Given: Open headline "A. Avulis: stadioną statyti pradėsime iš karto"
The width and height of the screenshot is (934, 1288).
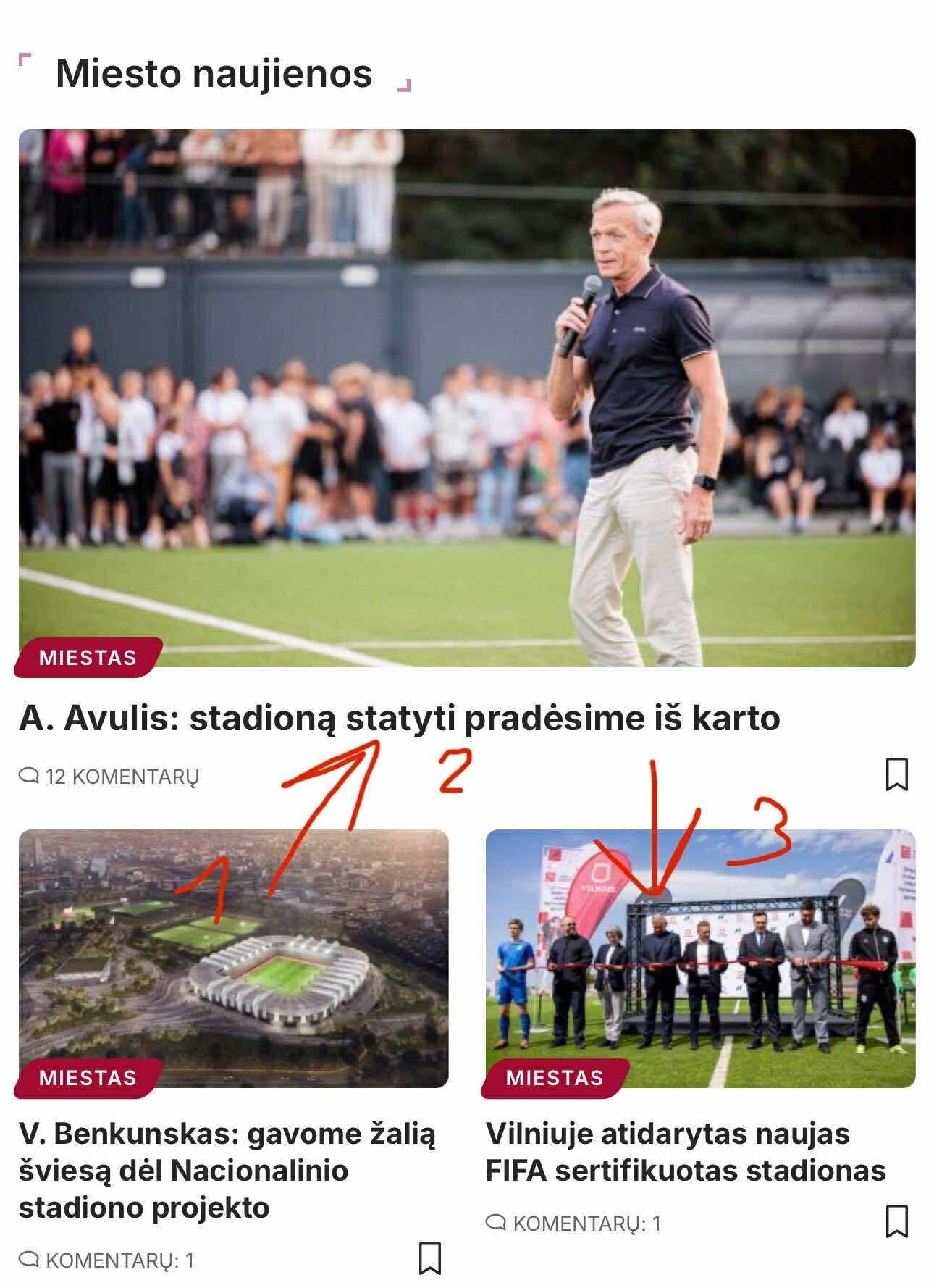Looking at the screenshot, I should 399,719.
